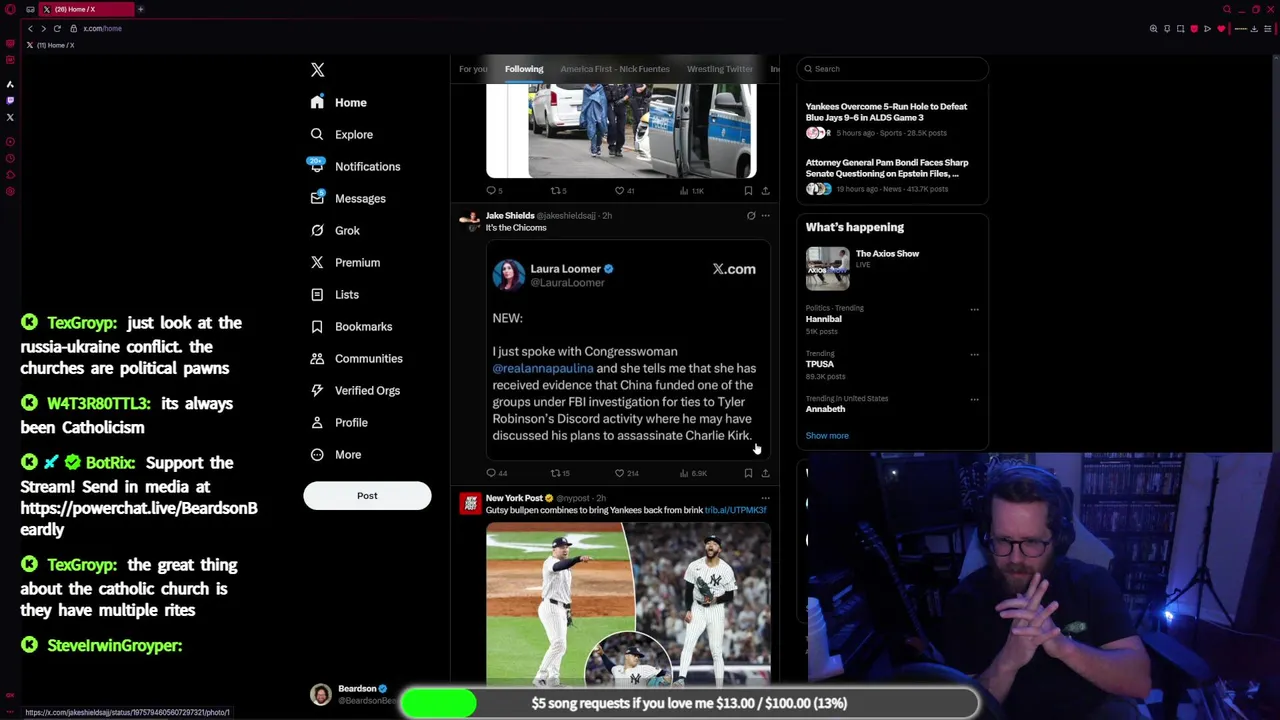This screenshot has width=1280, height=720.
Task: Go to Profile page
Action: coord(351,422)
